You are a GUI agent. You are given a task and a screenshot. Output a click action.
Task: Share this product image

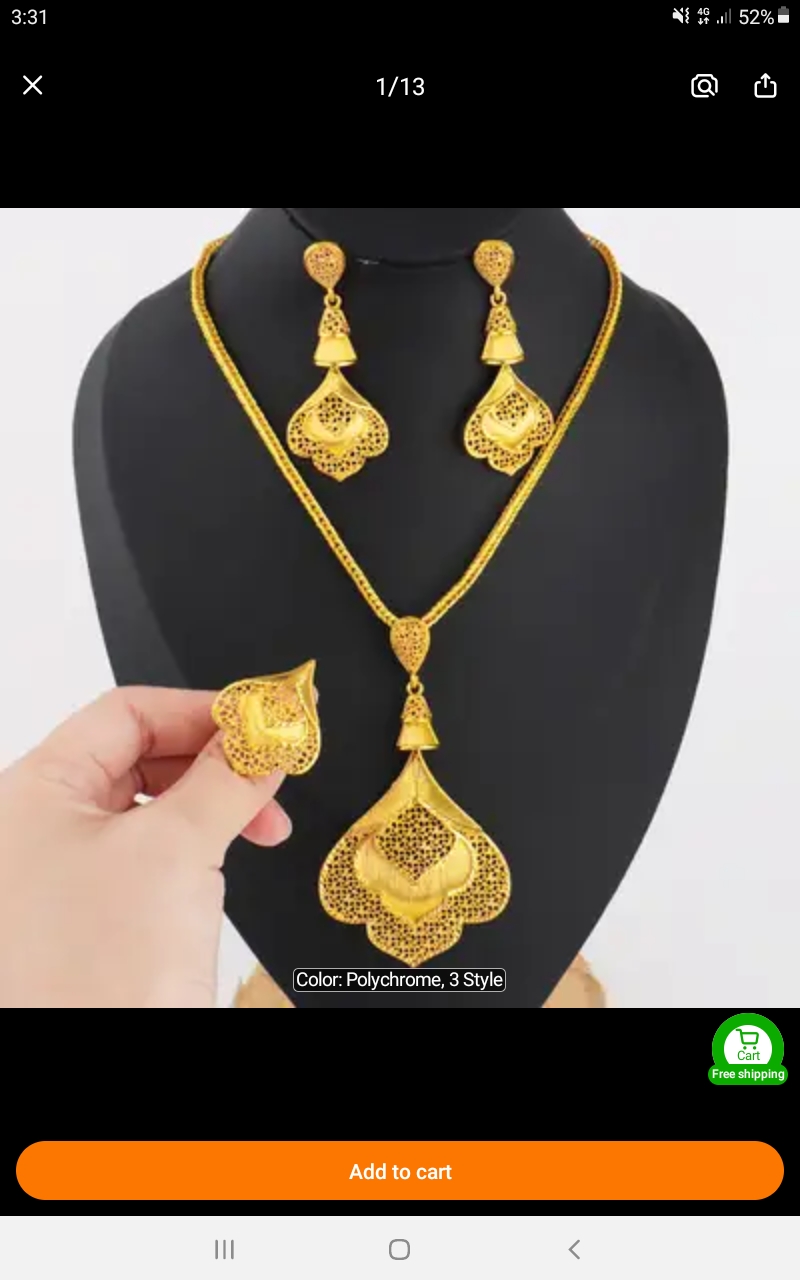tap(765, 86)
